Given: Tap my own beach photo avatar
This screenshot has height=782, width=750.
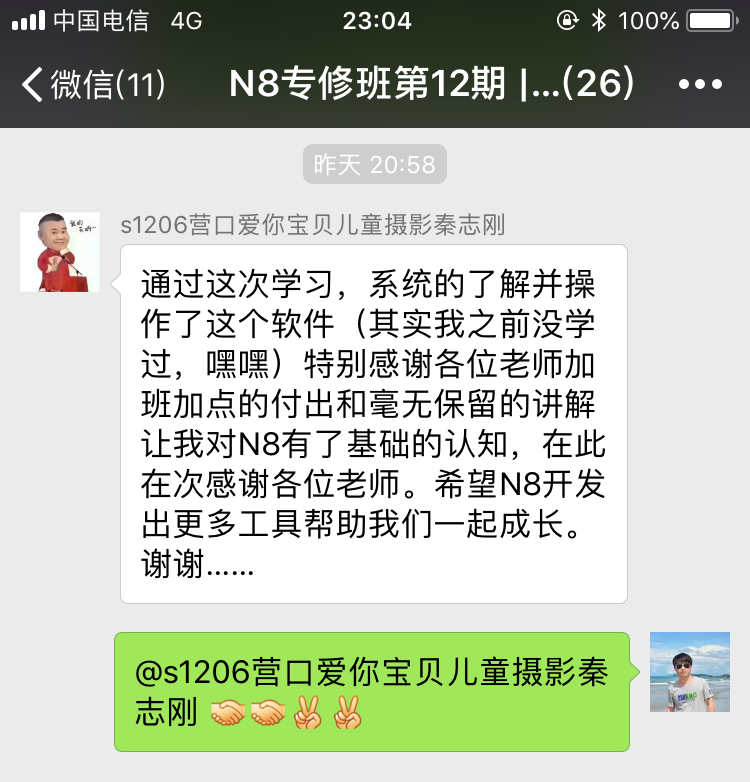Looking at the screenshot, I should (x=689, y=672).
